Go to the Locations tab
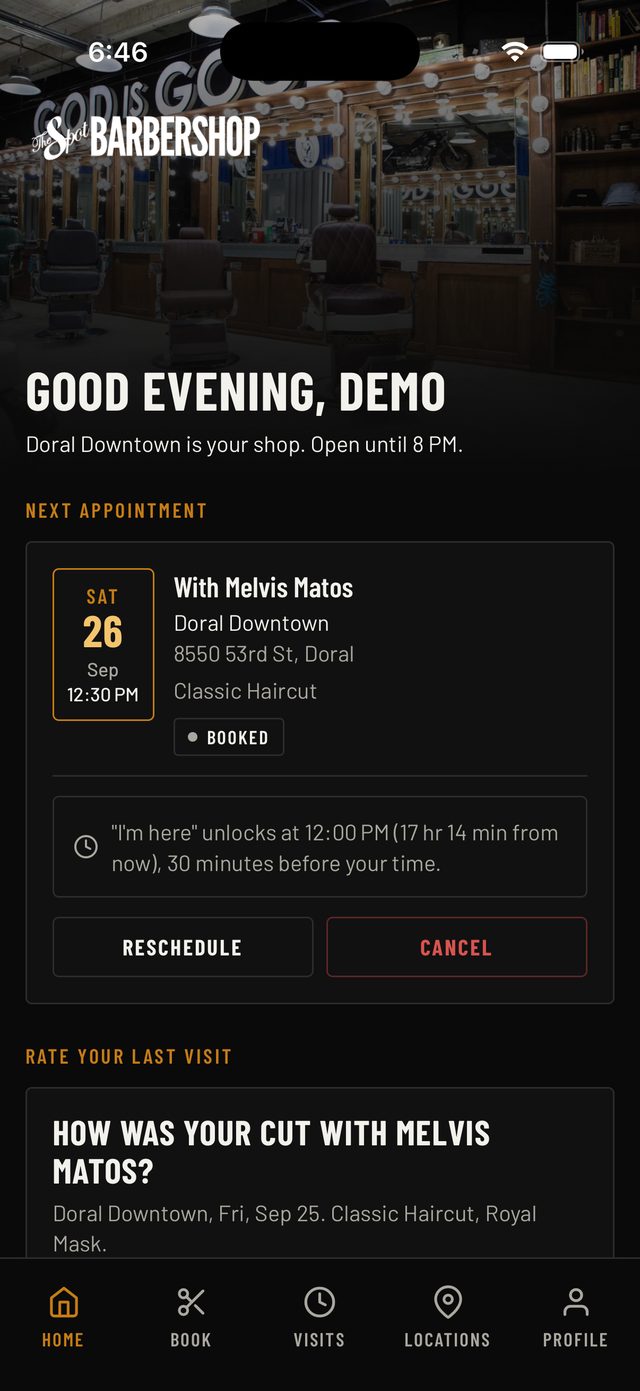640x1391 pixels. click(x=447, y=1318)
